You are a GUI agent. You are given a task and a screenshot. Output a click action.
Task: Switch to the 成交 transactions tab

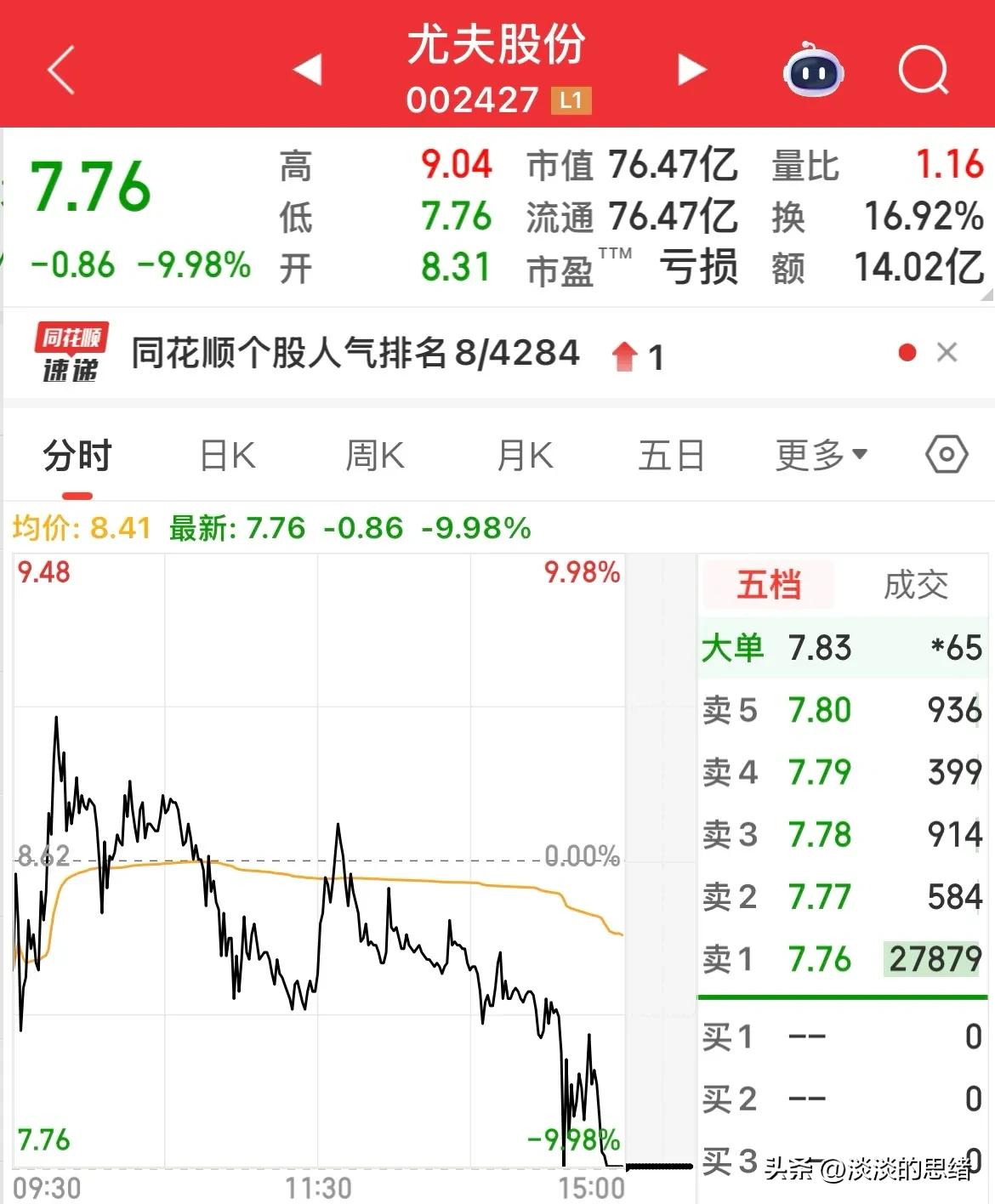pos(917,585)
